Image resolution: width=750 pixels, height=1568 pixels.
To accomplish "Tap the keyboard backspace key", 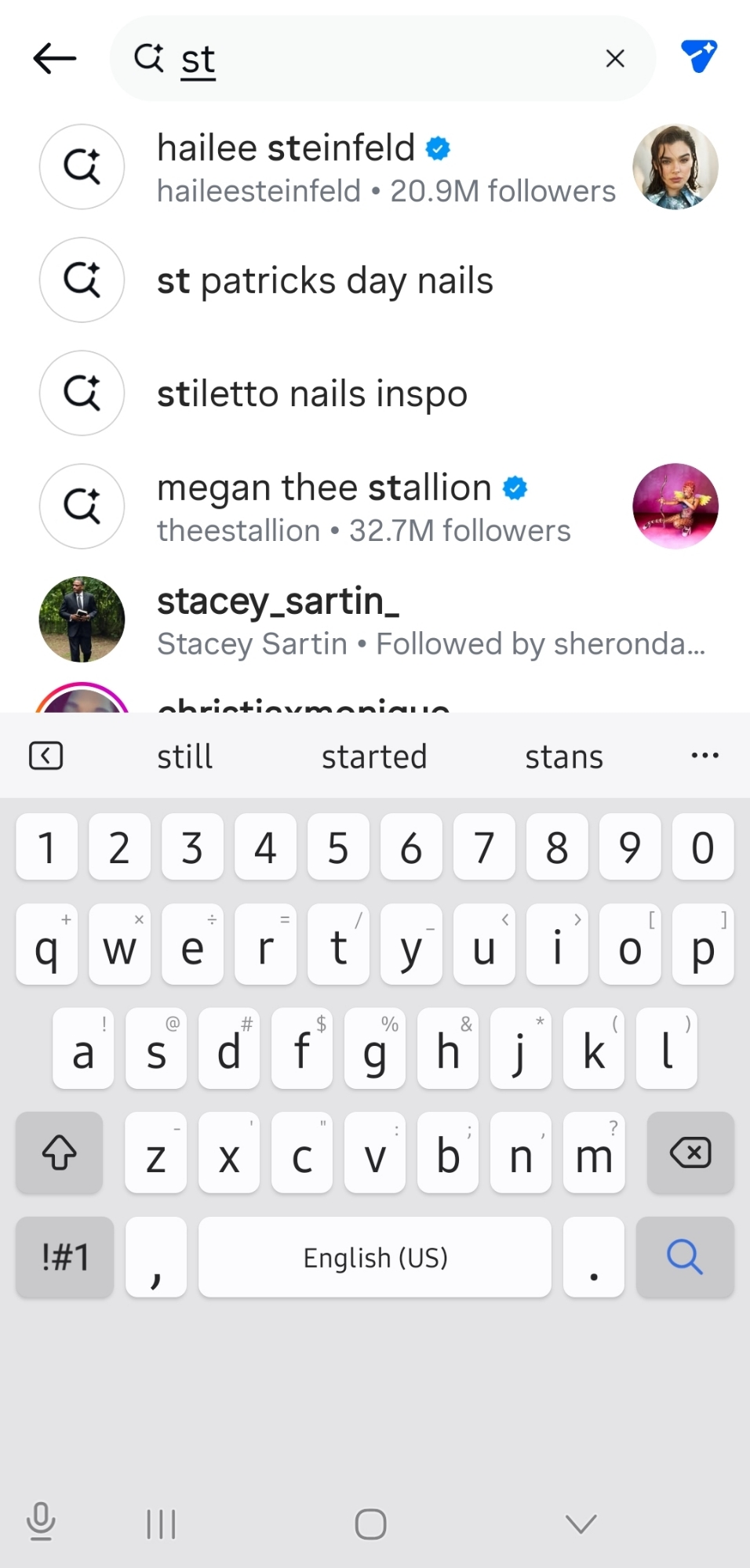I will point(690,1152).
